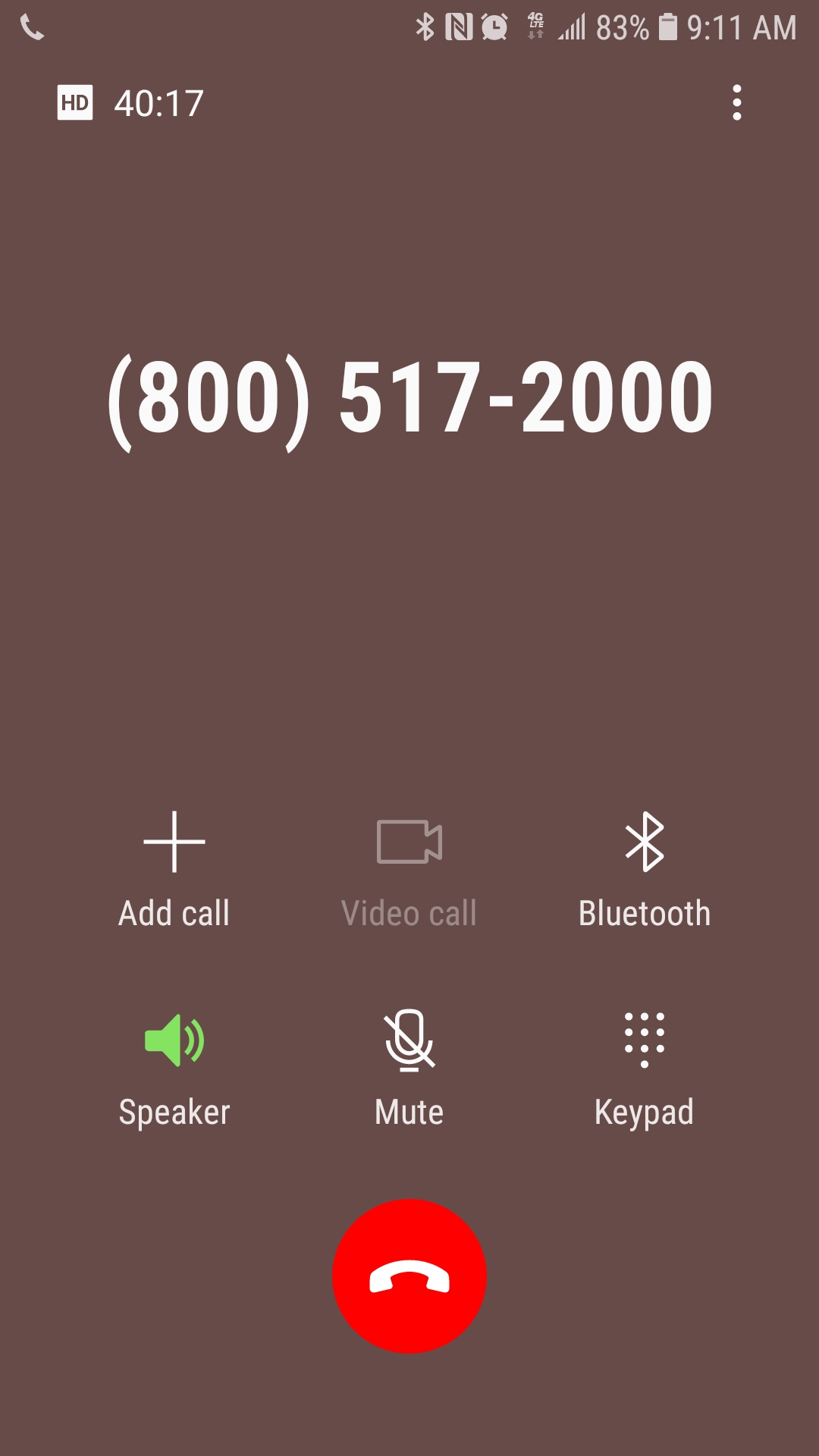Add another call

pyautogui.click(x=174, y=869)
